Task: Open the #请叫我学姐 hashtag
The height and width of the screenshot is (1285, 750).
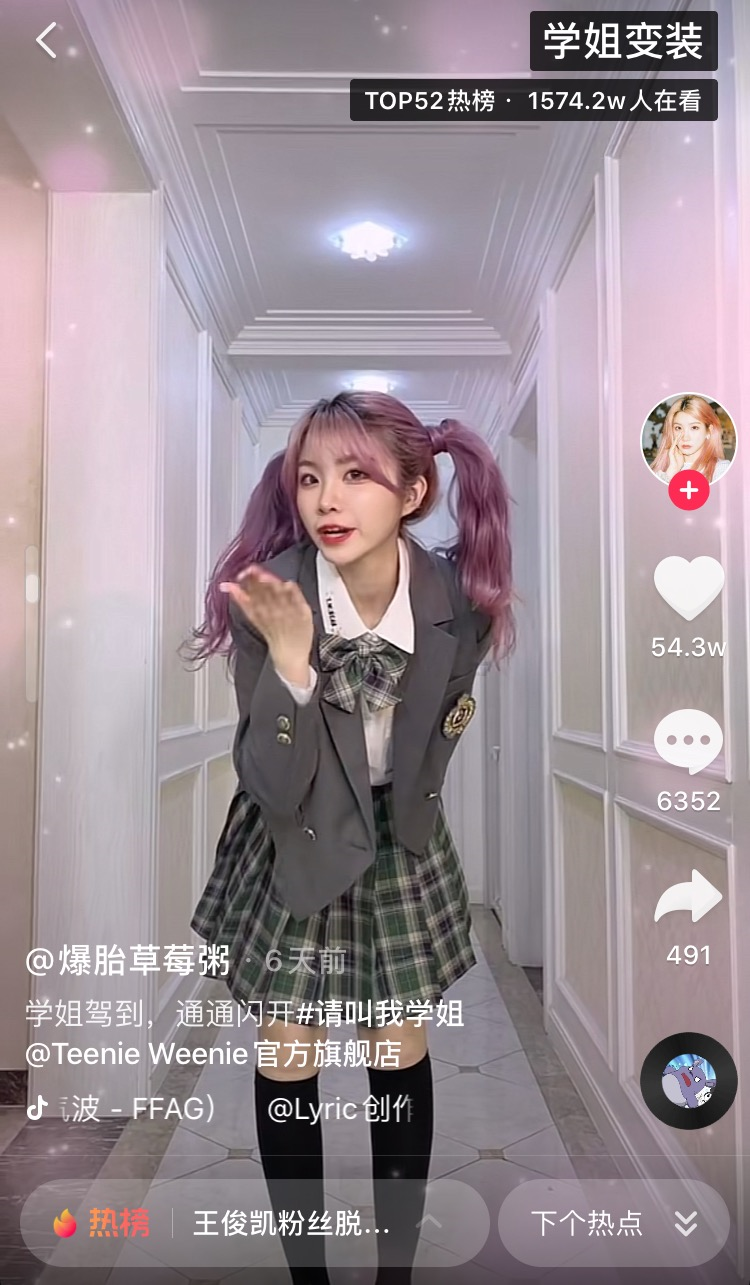Action: (381, 1014)
